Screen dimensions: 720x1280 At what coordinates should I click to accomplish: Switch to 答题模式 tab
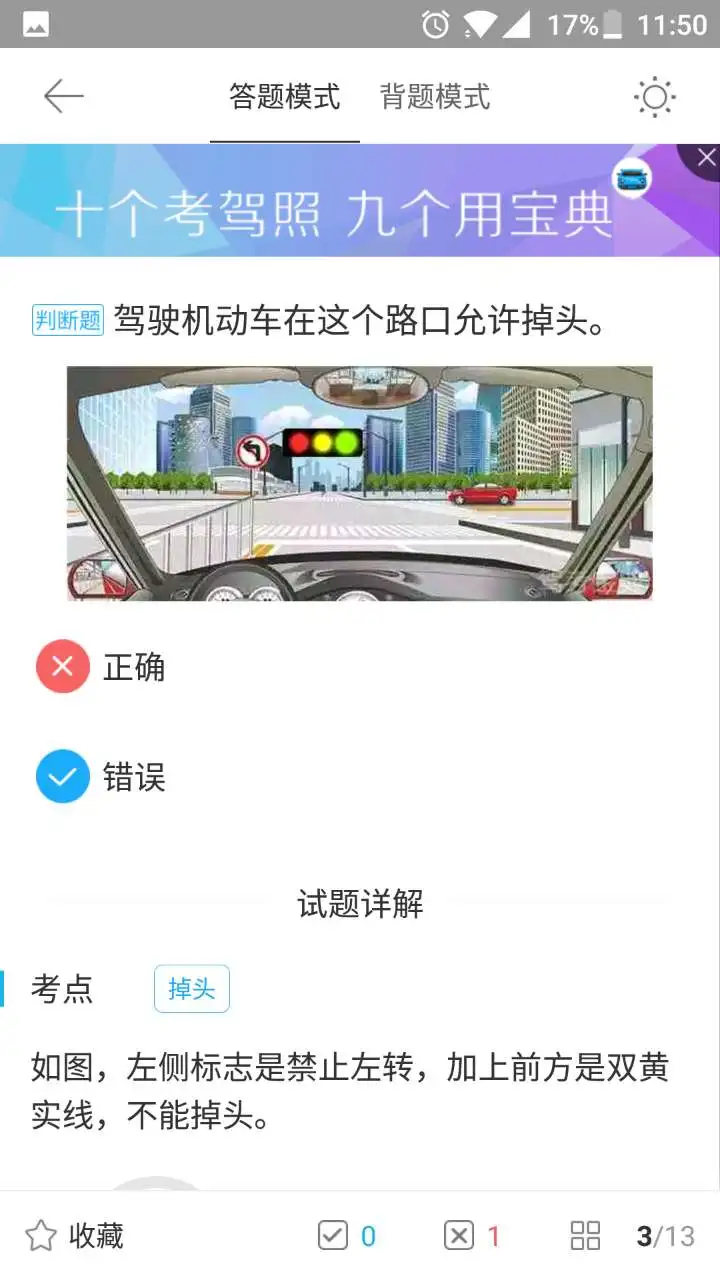pyautogui.click(x=285, y=97)
